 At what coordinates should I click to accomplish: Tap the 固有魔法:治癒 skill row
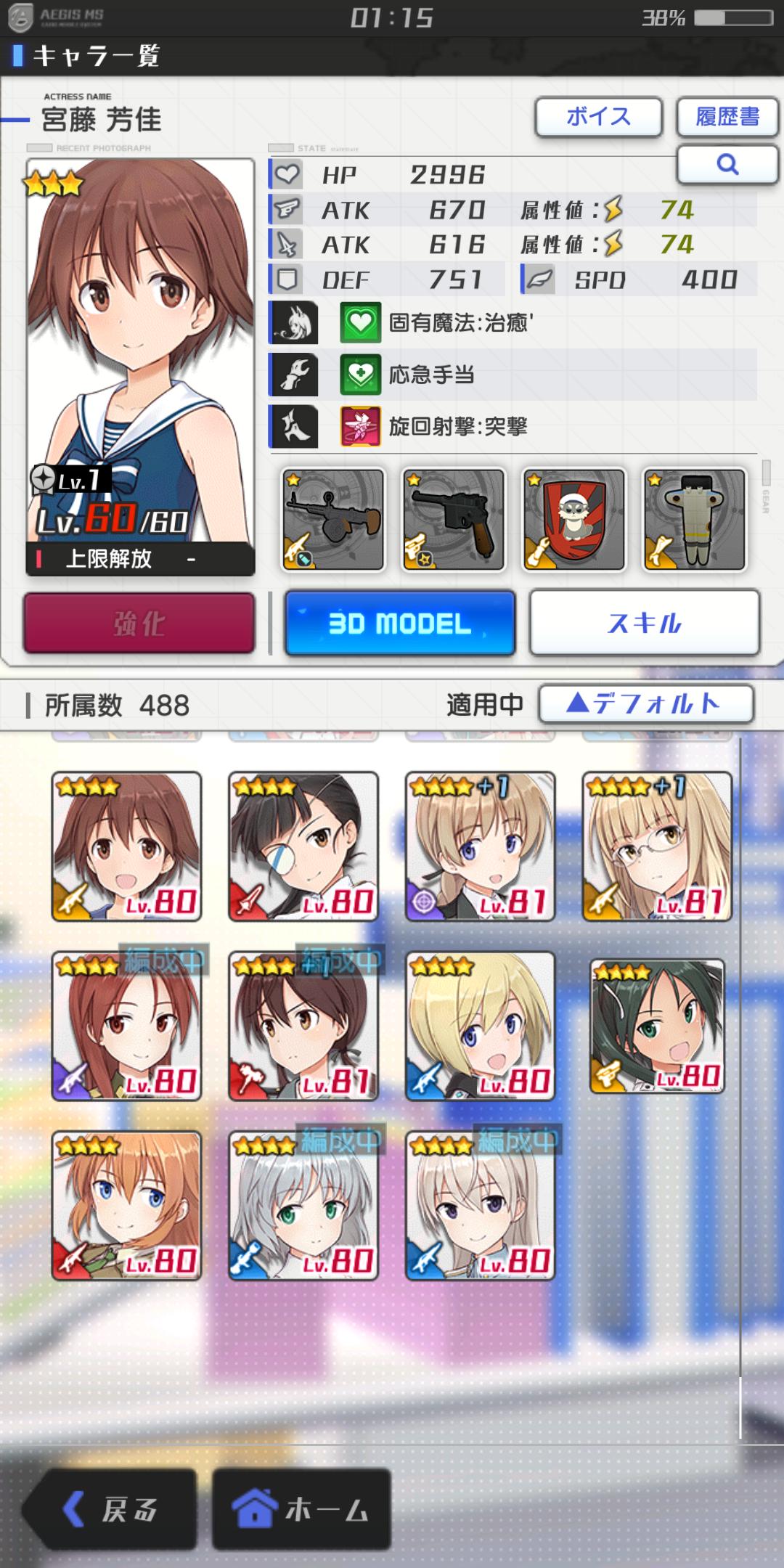click(x=512, y=322)
